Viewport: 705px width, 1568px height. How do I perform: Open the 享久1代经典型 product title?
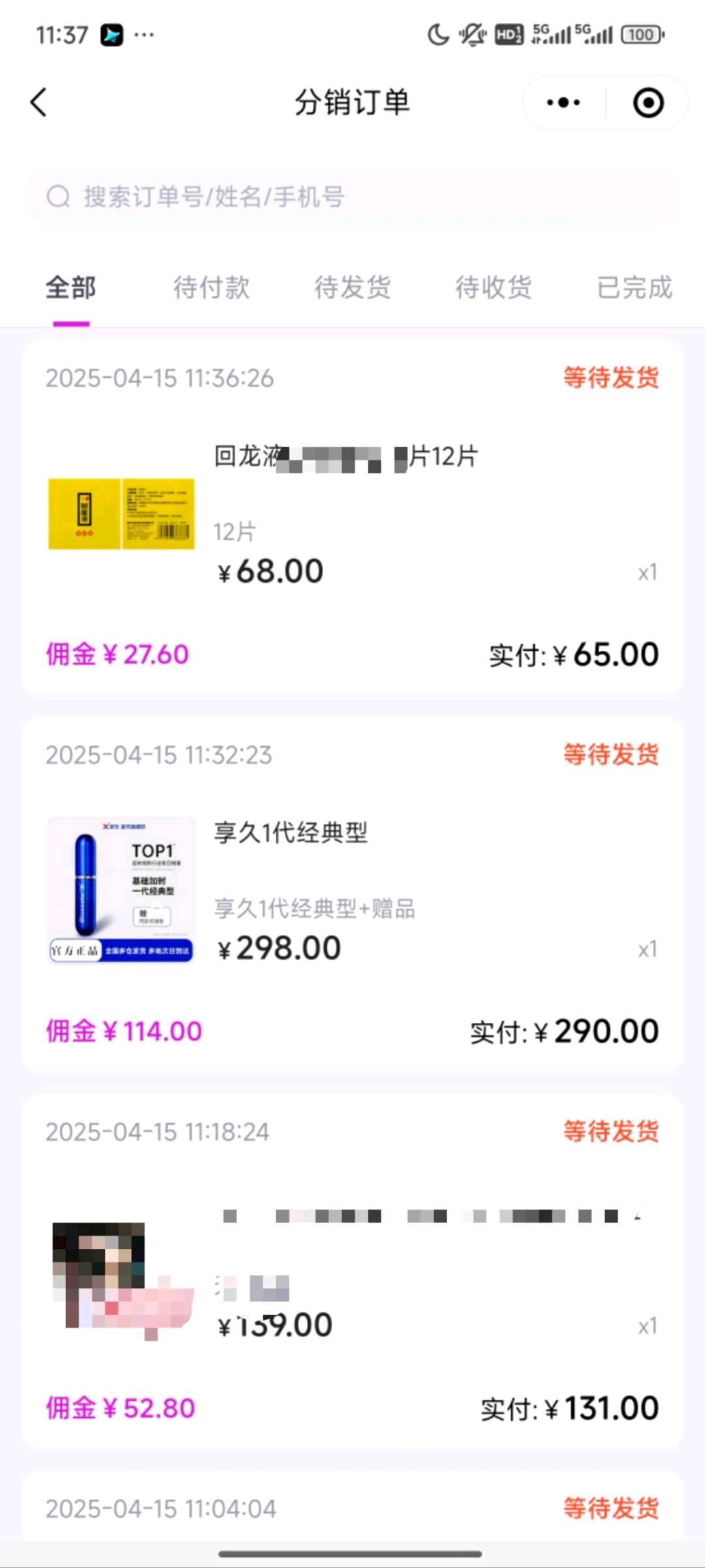pyautogui.click(x=292, y=834)
